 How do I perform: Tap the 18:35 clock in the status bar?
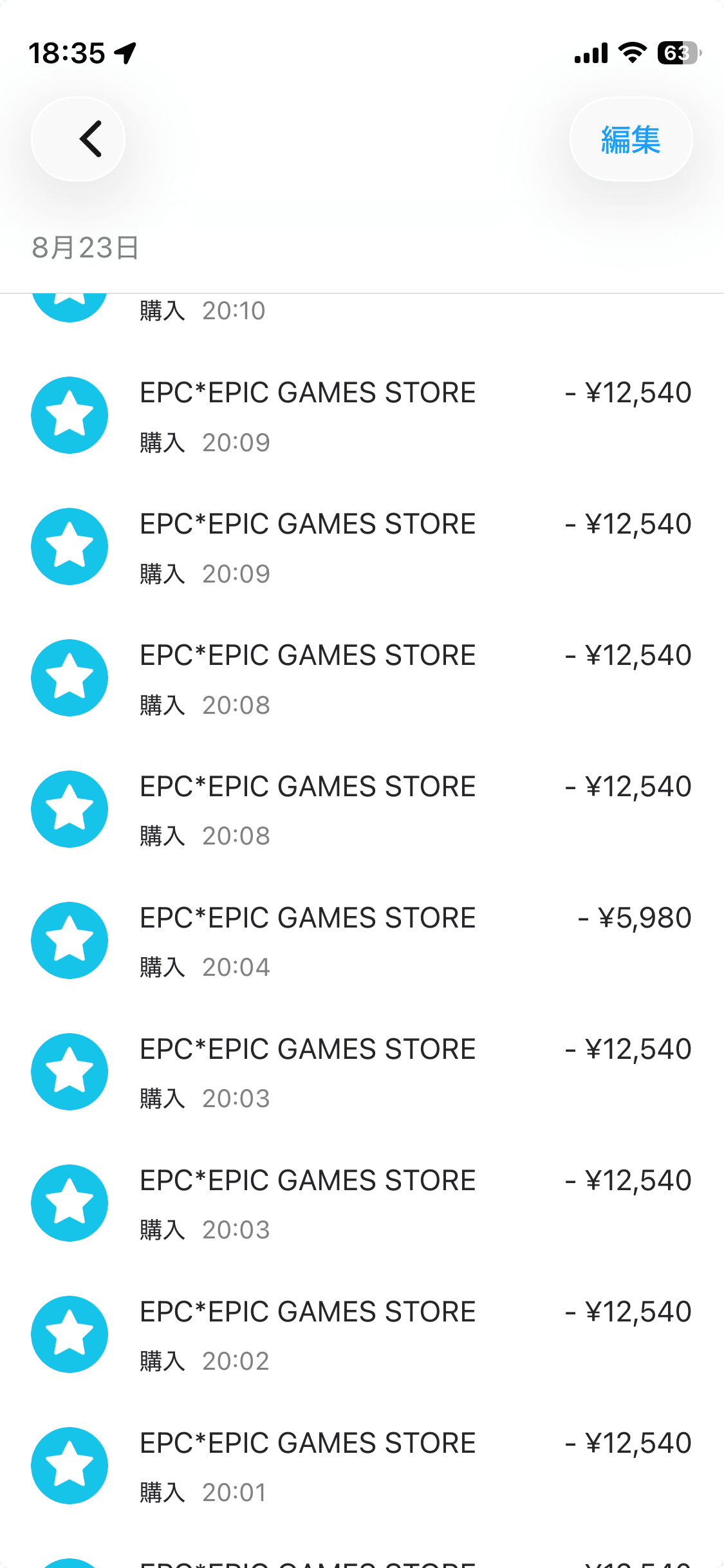click(68, 53)
